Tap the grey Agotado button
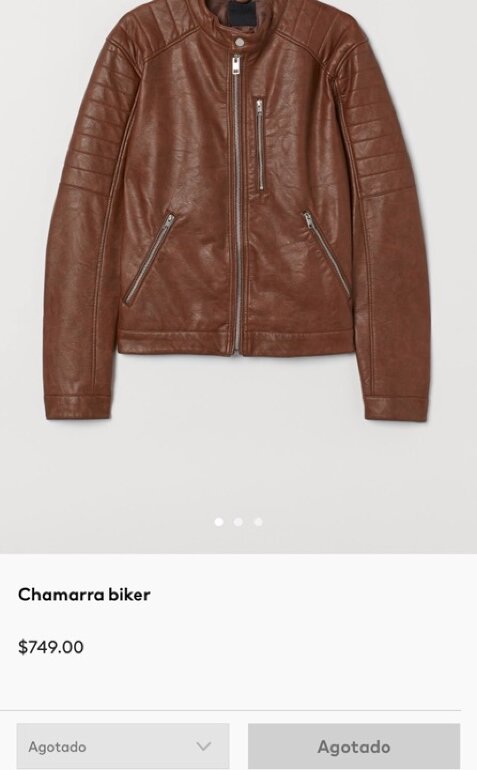 pyautogui.click(x=354, y=746)
